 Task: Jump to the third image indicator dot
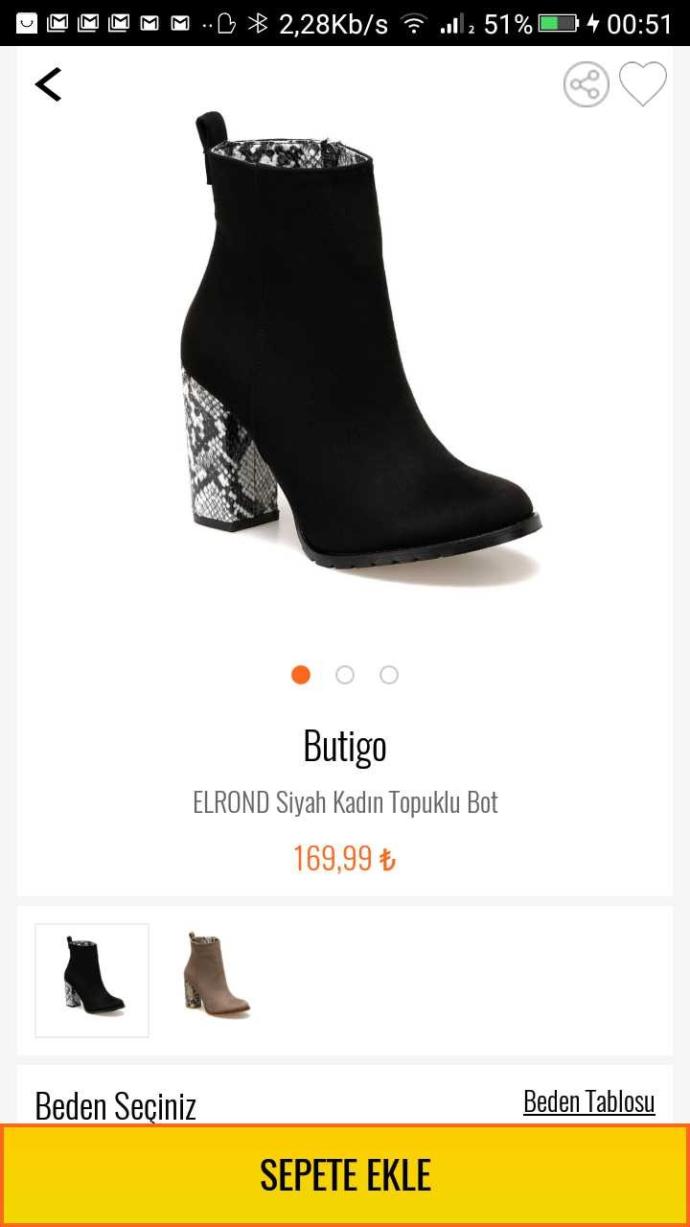click(389, 675)
